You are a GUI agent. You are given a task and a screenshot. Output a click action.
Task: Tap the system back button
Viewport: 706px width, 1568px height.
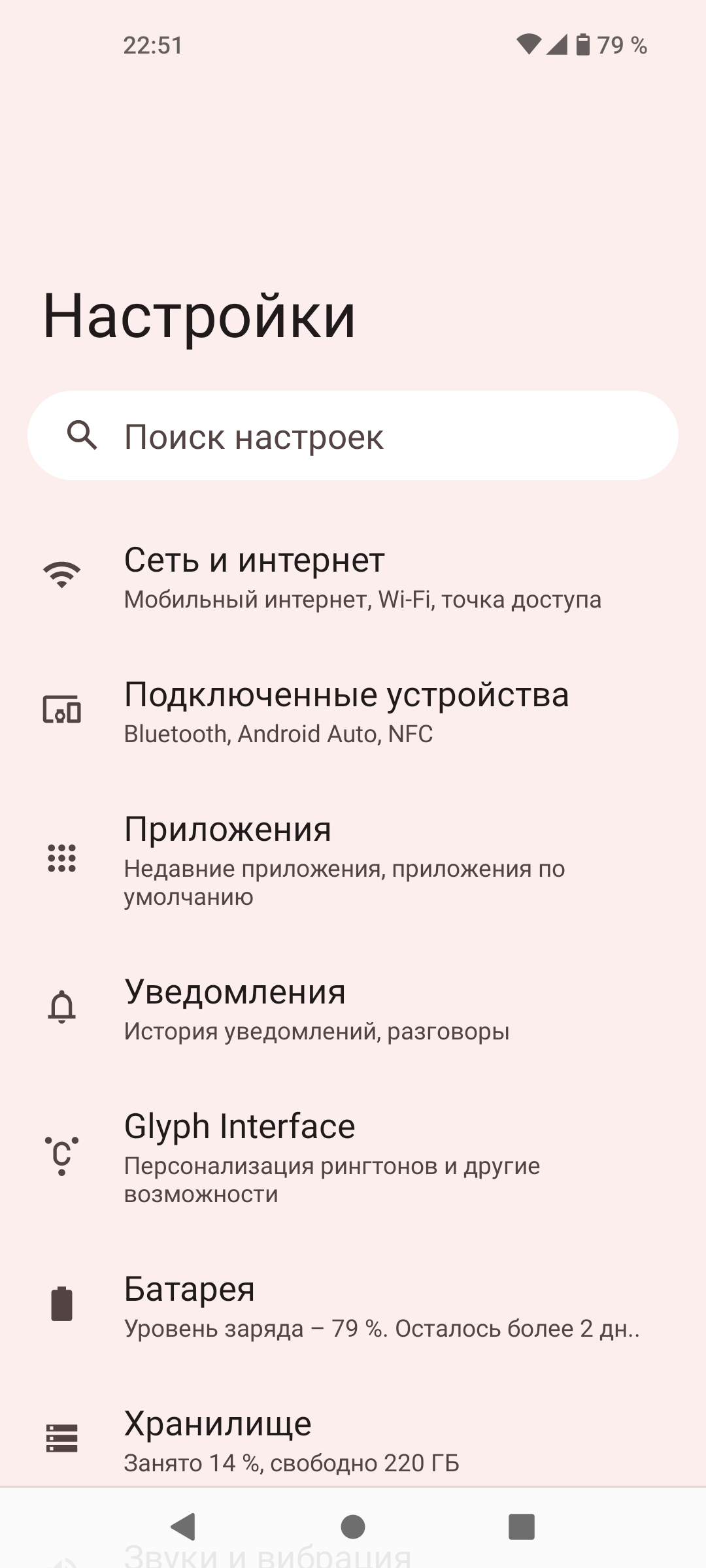(183, 1527)
